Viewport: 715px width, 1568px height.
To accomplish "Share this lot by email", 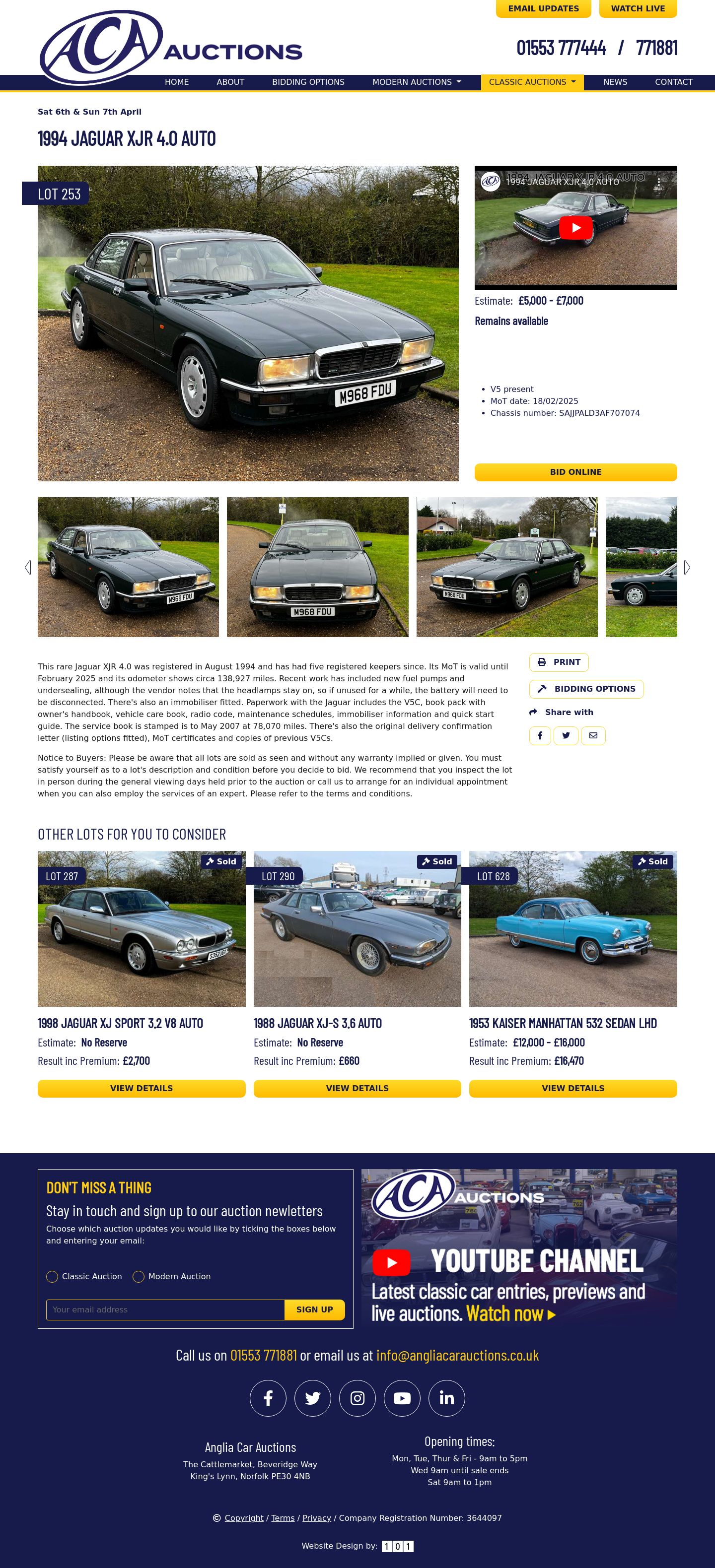I will (x=593, y=736).
